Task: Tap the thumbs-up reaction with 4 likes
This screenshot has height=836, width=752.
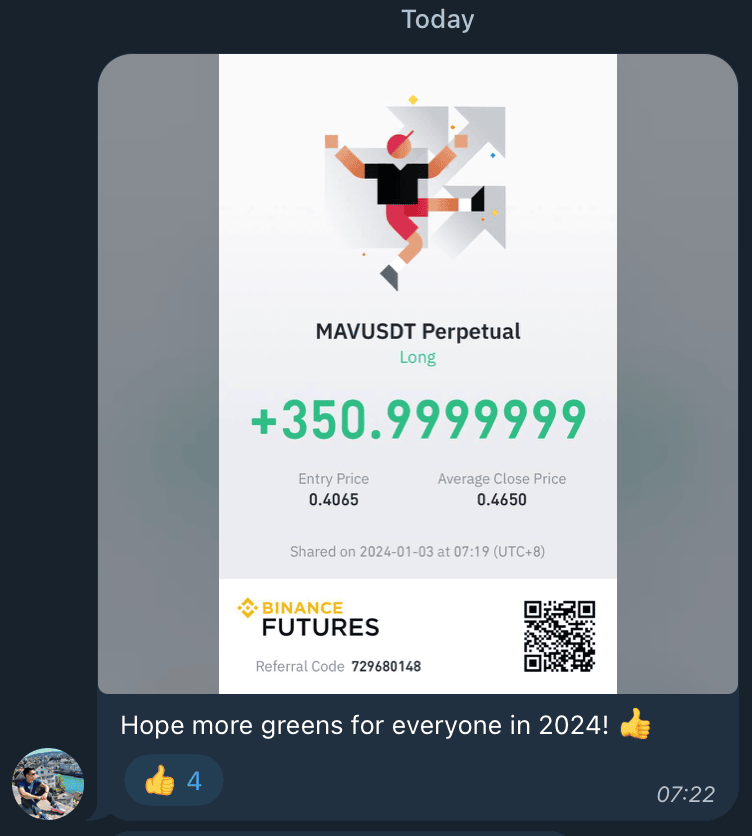Action: [x=174, y=780]
